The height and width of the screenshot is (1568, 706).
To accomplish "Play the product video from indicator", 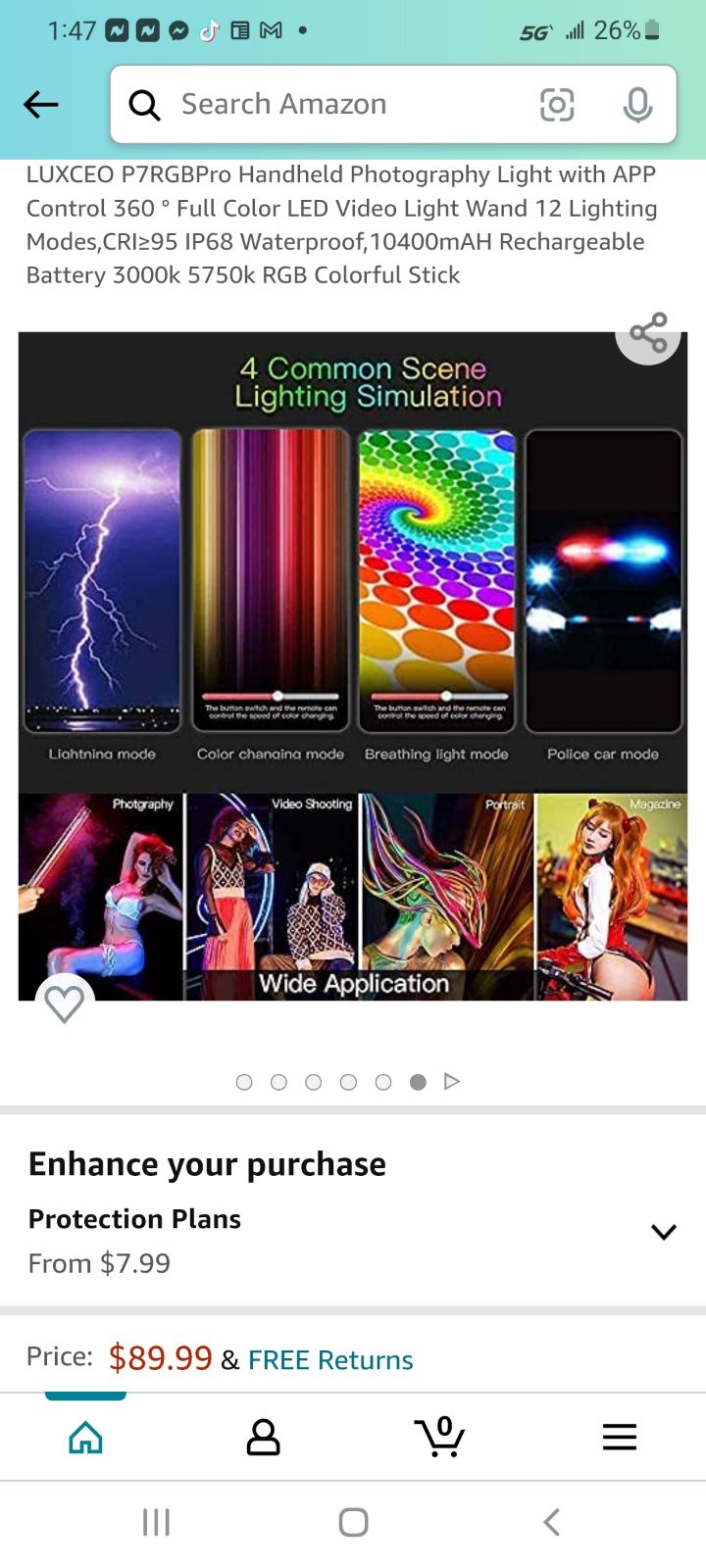I will coord(452,1082).
